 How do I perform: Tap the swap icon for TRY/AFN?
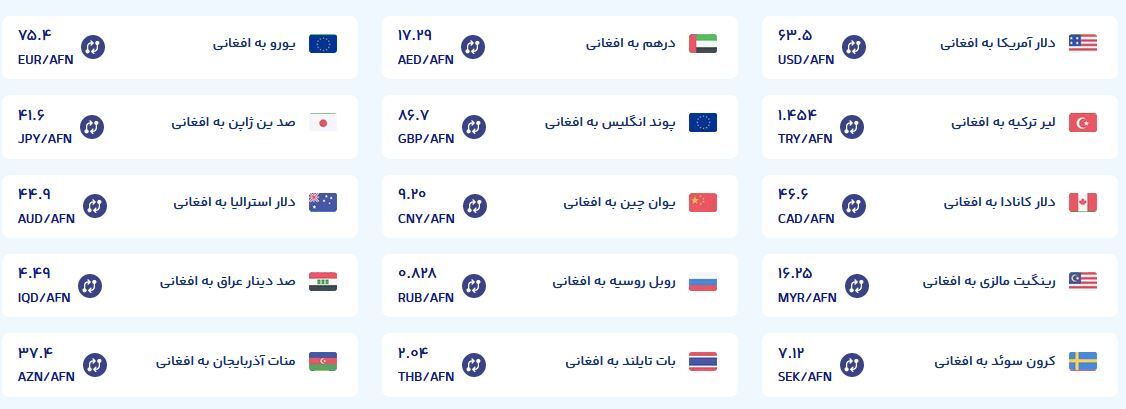pyautogui.click(x=852, y=127)
